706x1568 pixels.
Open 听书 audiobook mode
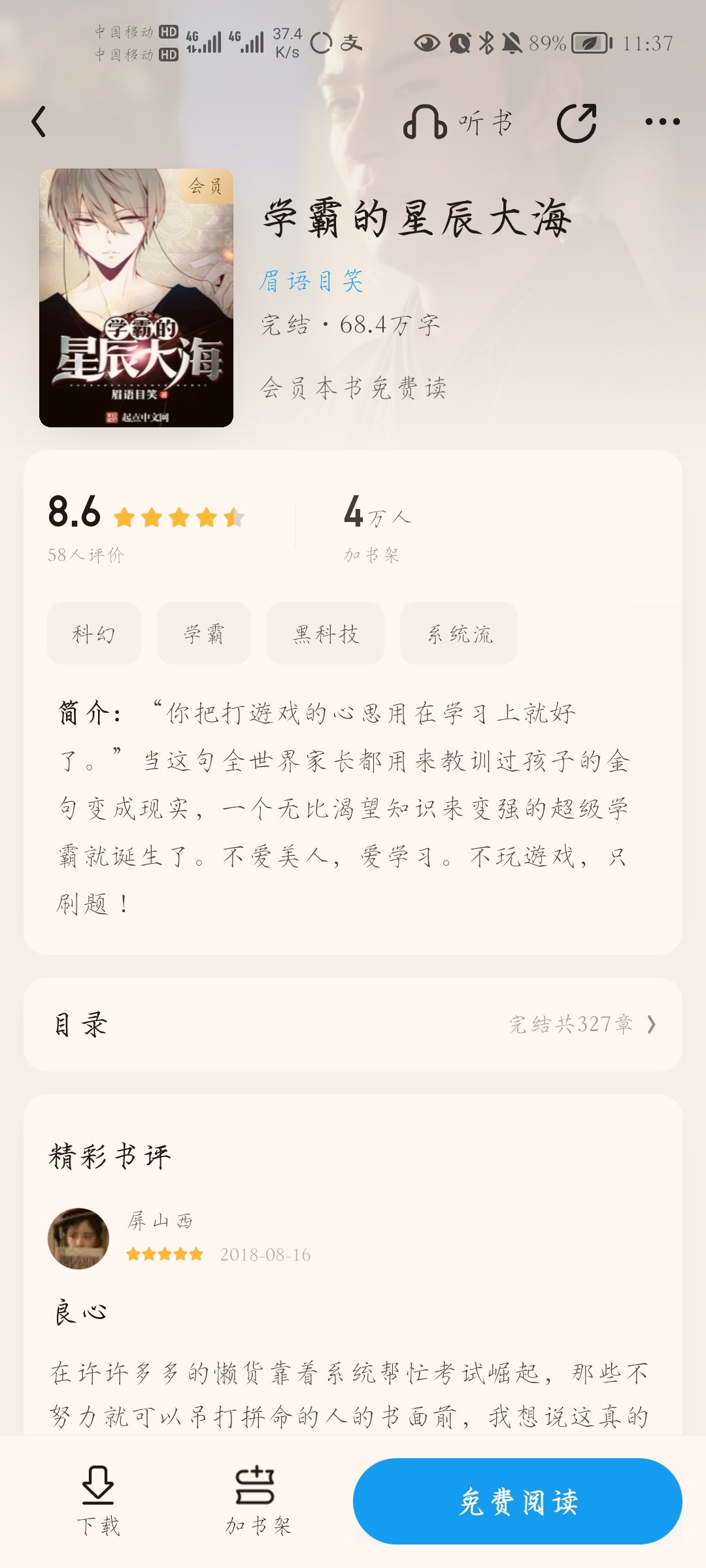[458, 122]
